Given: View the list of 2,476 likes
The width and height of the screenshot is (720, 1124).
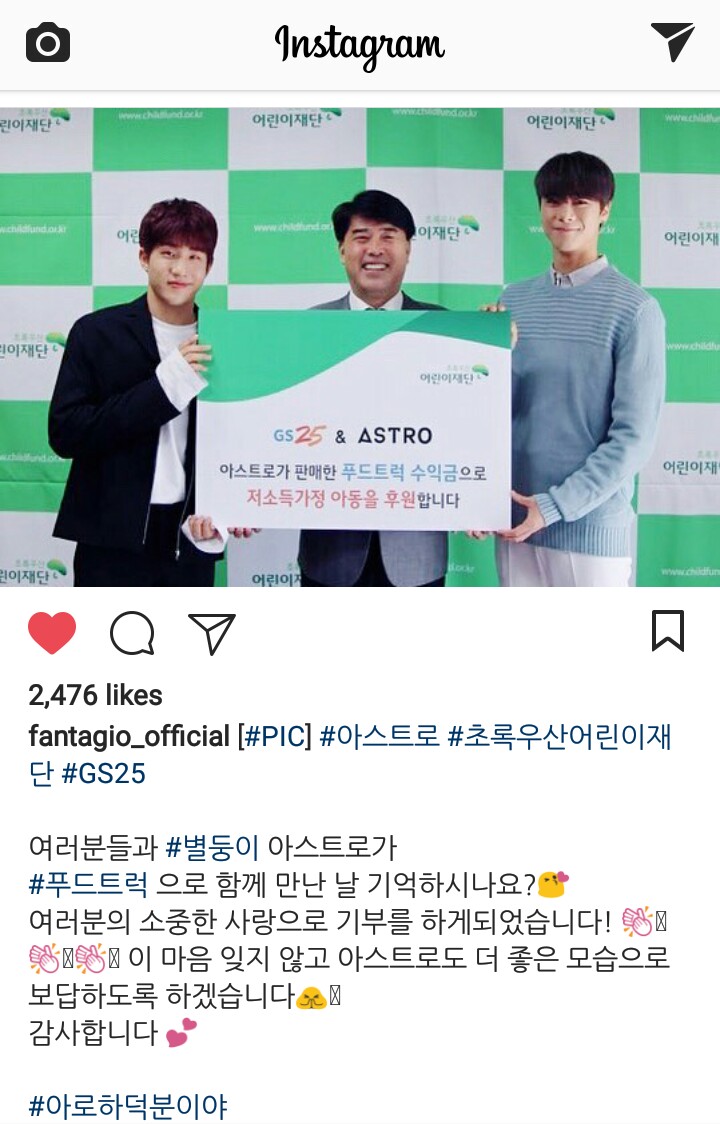Looking at the screenshot, I should click(95, 695).
